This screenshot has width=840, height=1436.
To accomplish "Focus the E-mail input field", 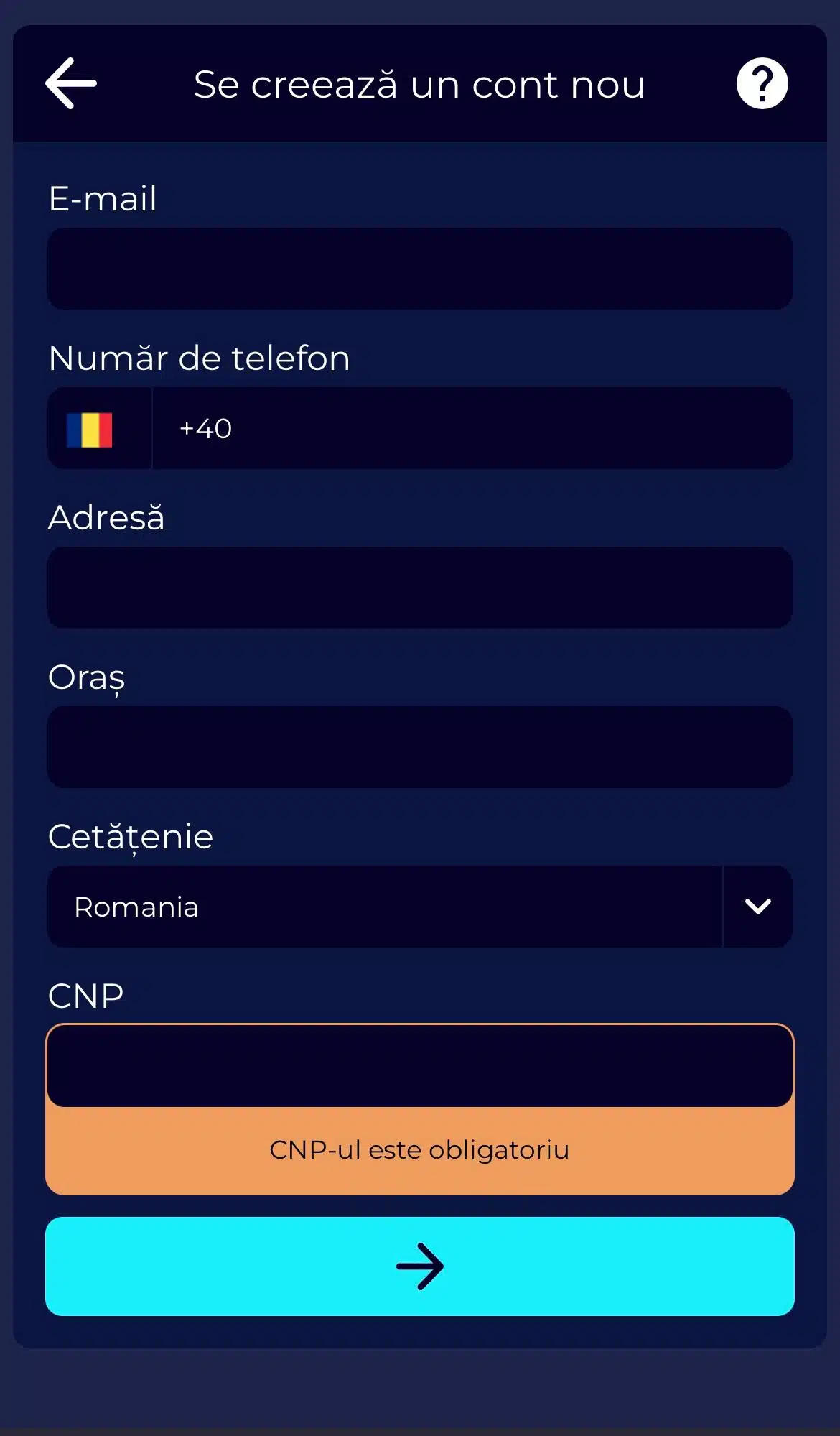I will 420,268.
